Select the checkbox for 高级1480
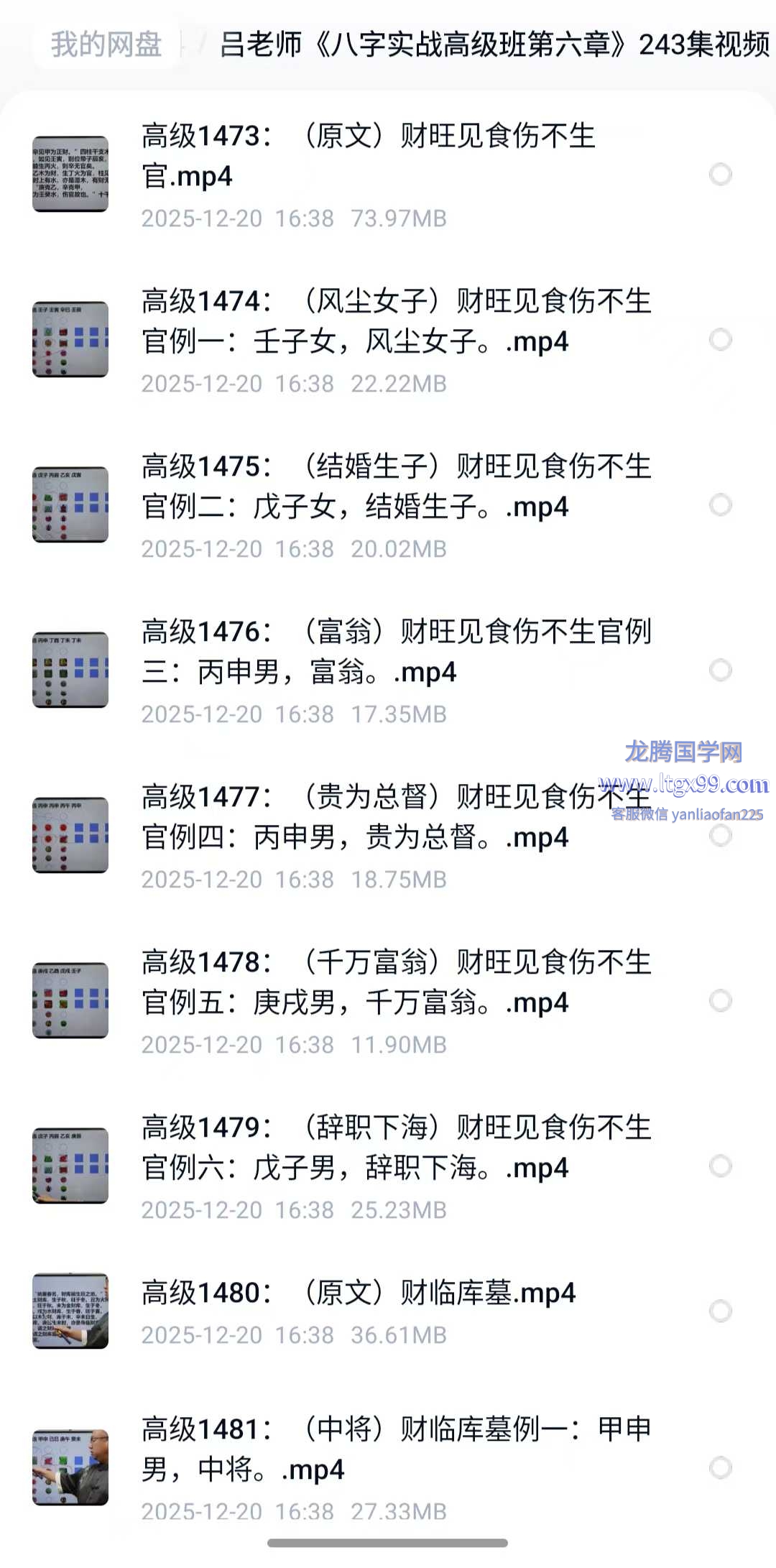 pos(720,1311)
